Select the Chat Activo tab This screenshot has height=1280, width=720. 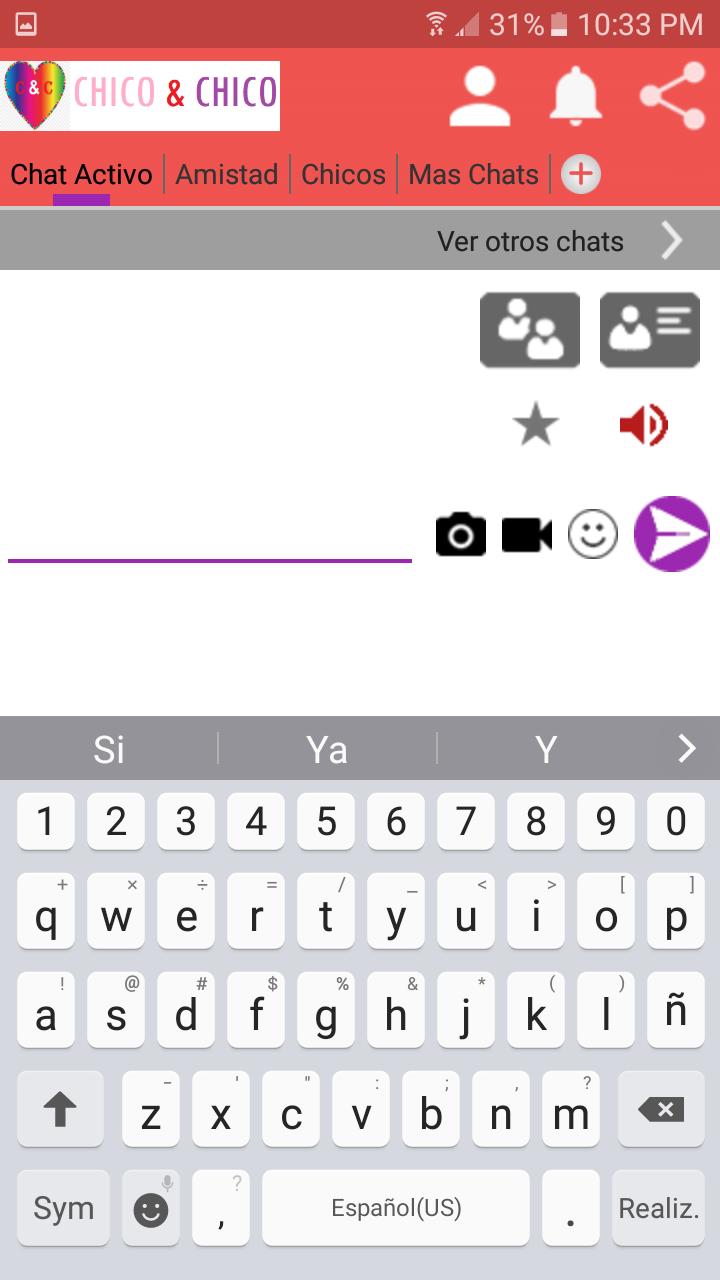(81, 174)
